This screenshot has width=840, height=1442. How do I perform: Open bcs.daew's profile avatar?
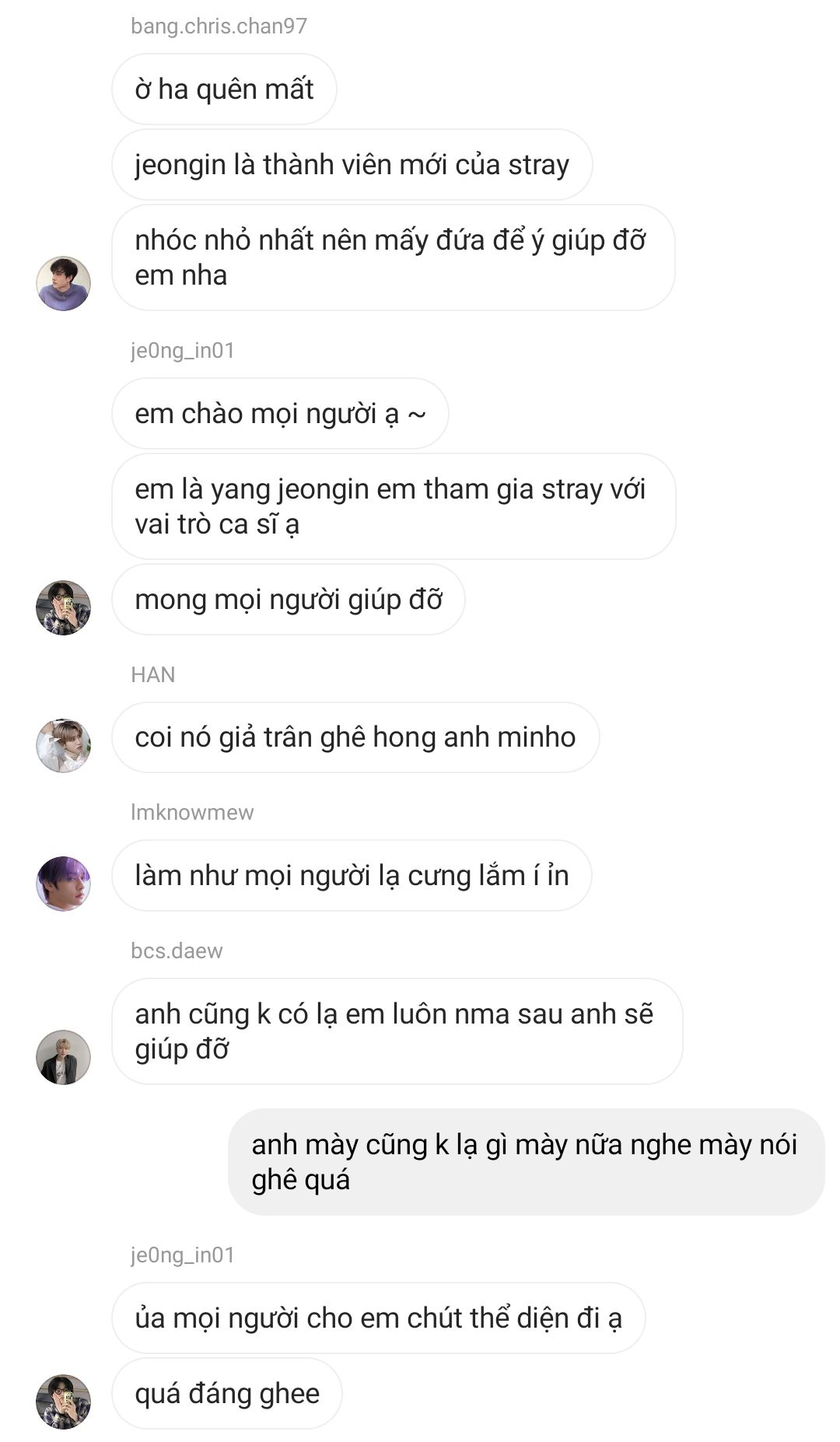(64, 1057)
